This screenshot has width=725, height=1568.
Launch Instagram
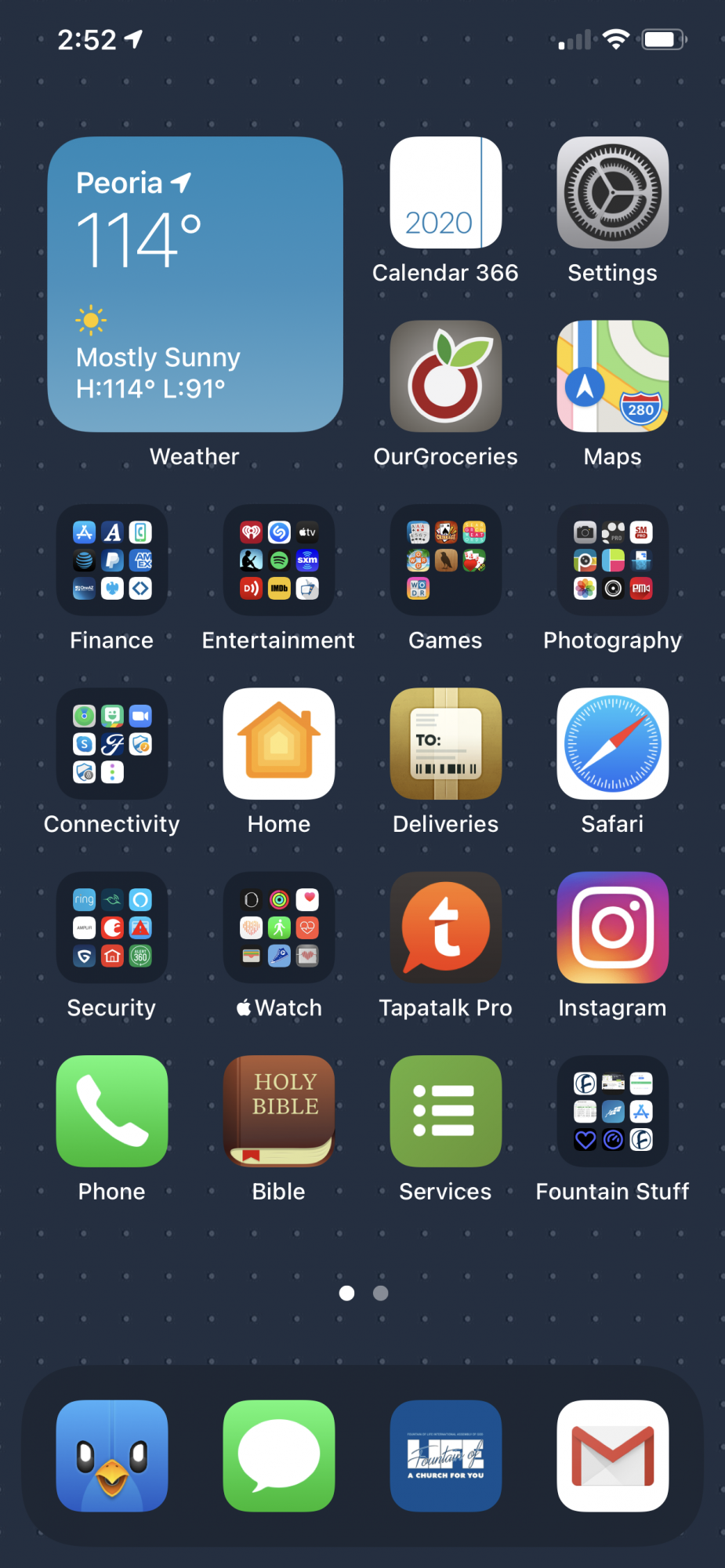613,927
